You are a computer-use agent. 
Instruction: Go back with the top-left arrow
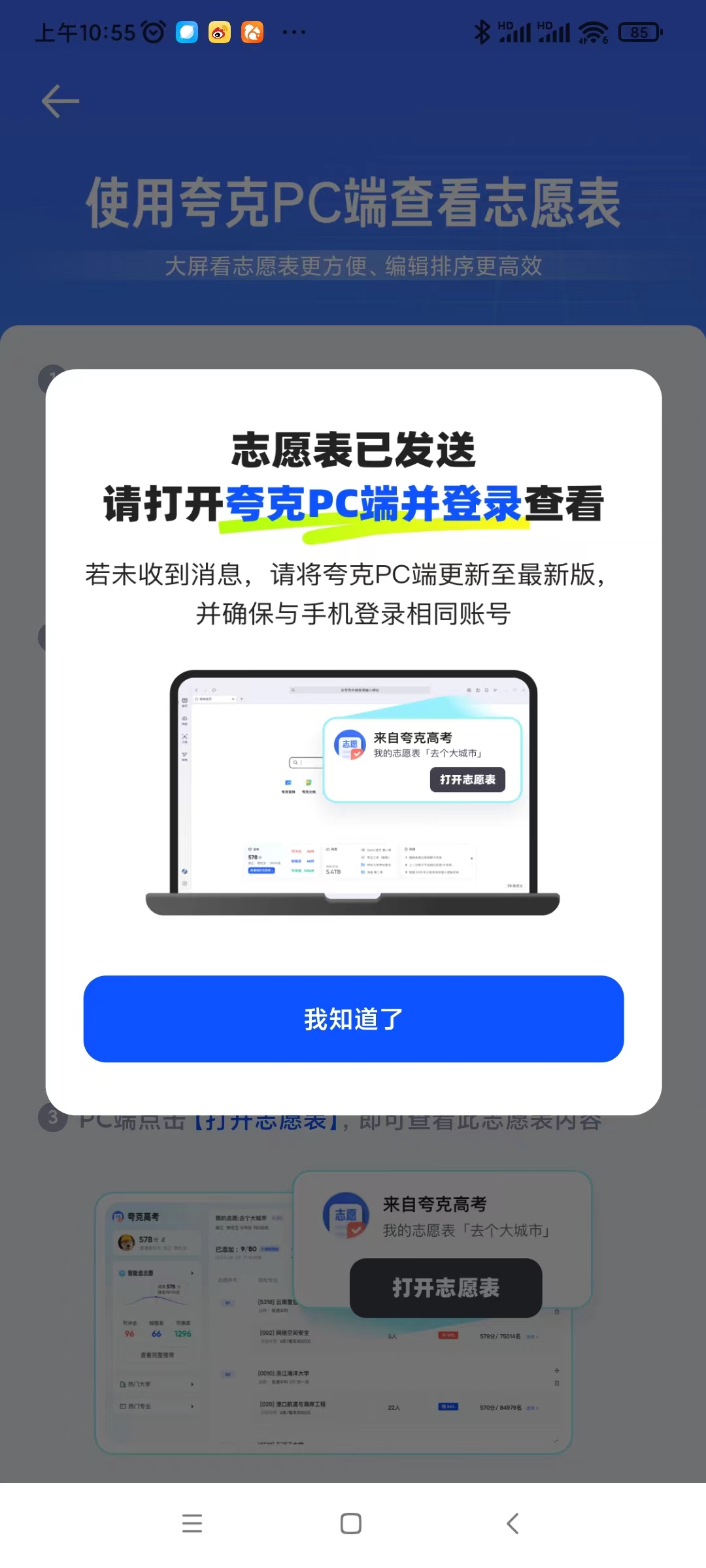[x=60, y=101]
